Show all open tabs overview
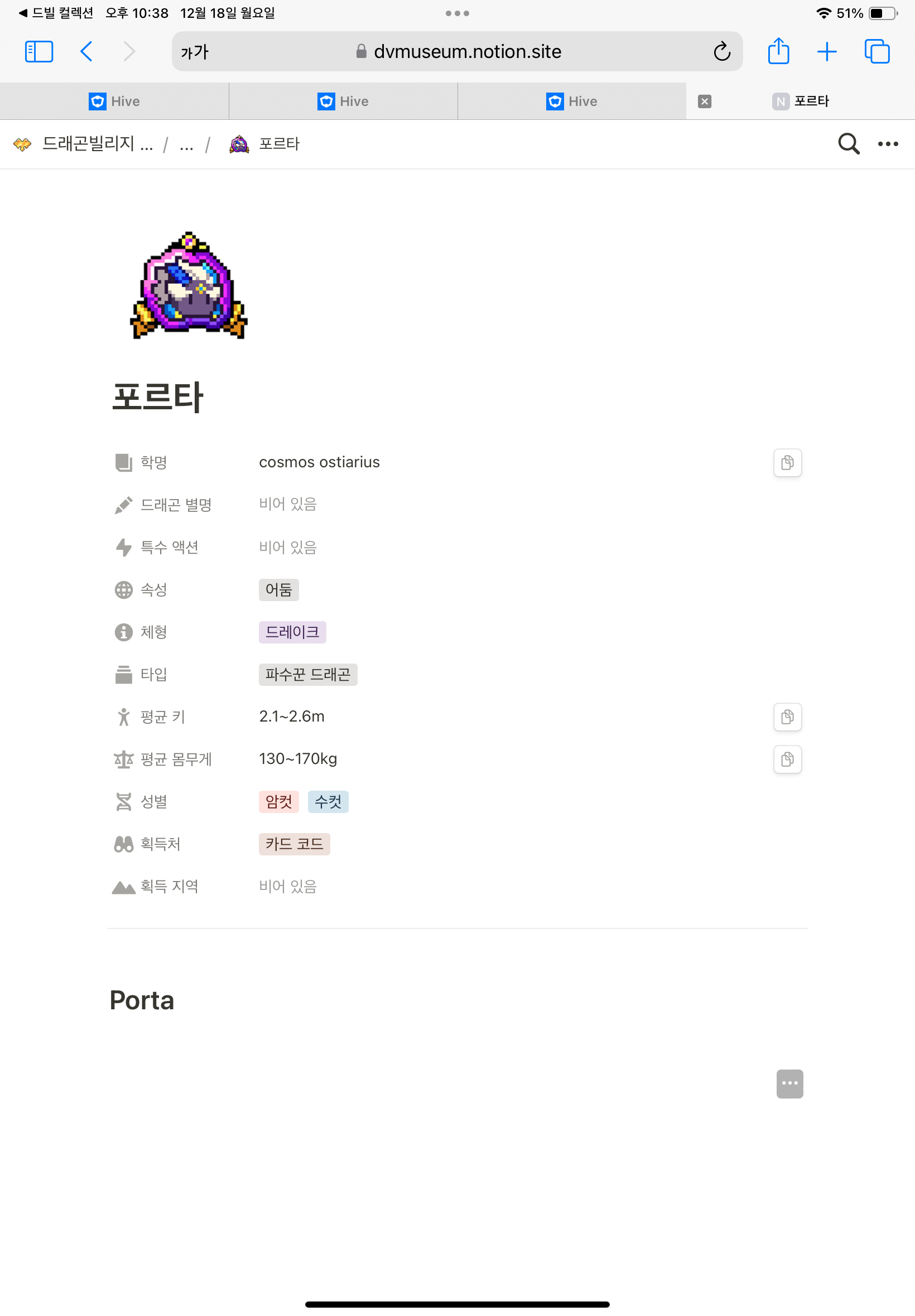The height and width of the screenshot is (1316, 915). (x=877, y=51)
